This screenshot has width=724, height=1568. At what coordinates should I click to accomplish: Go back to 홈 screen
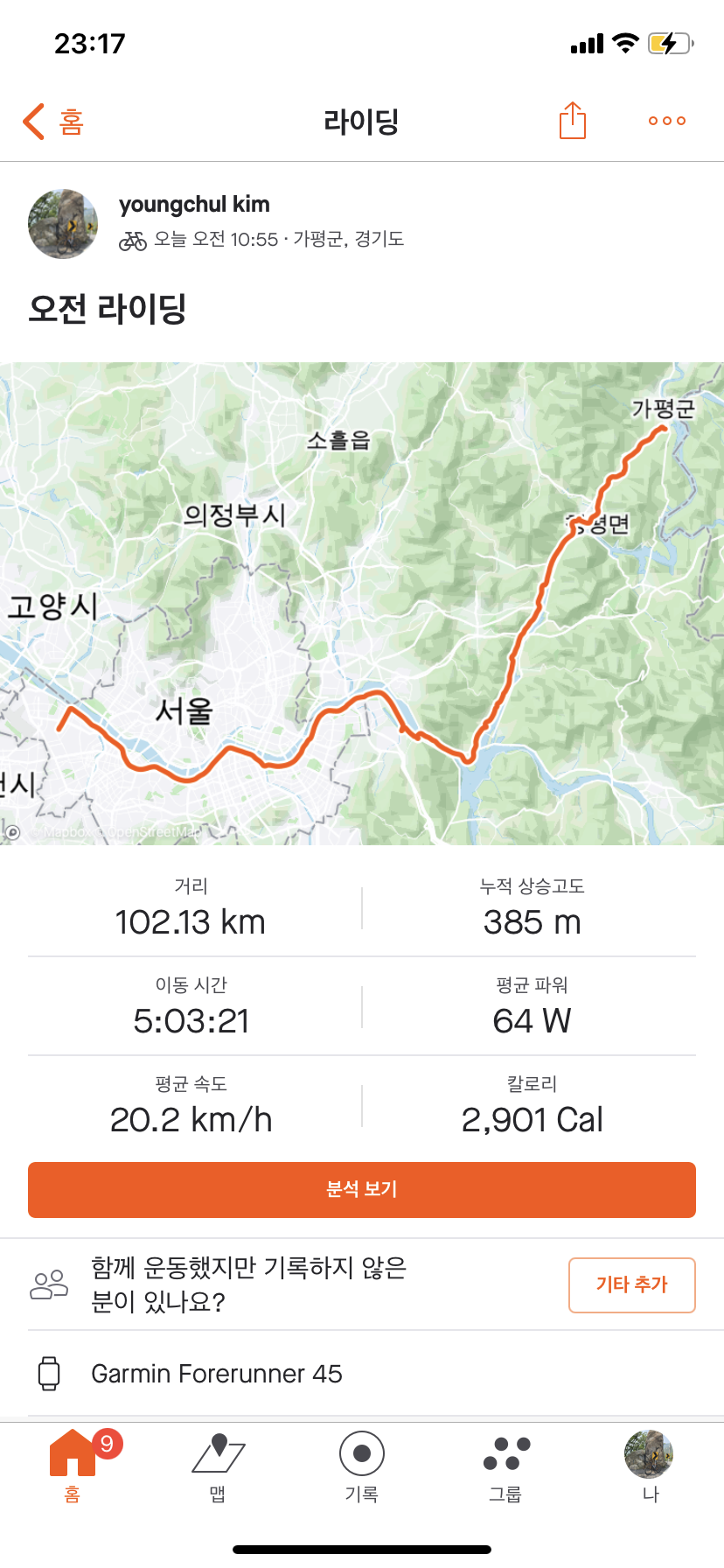tap(52, 122)
